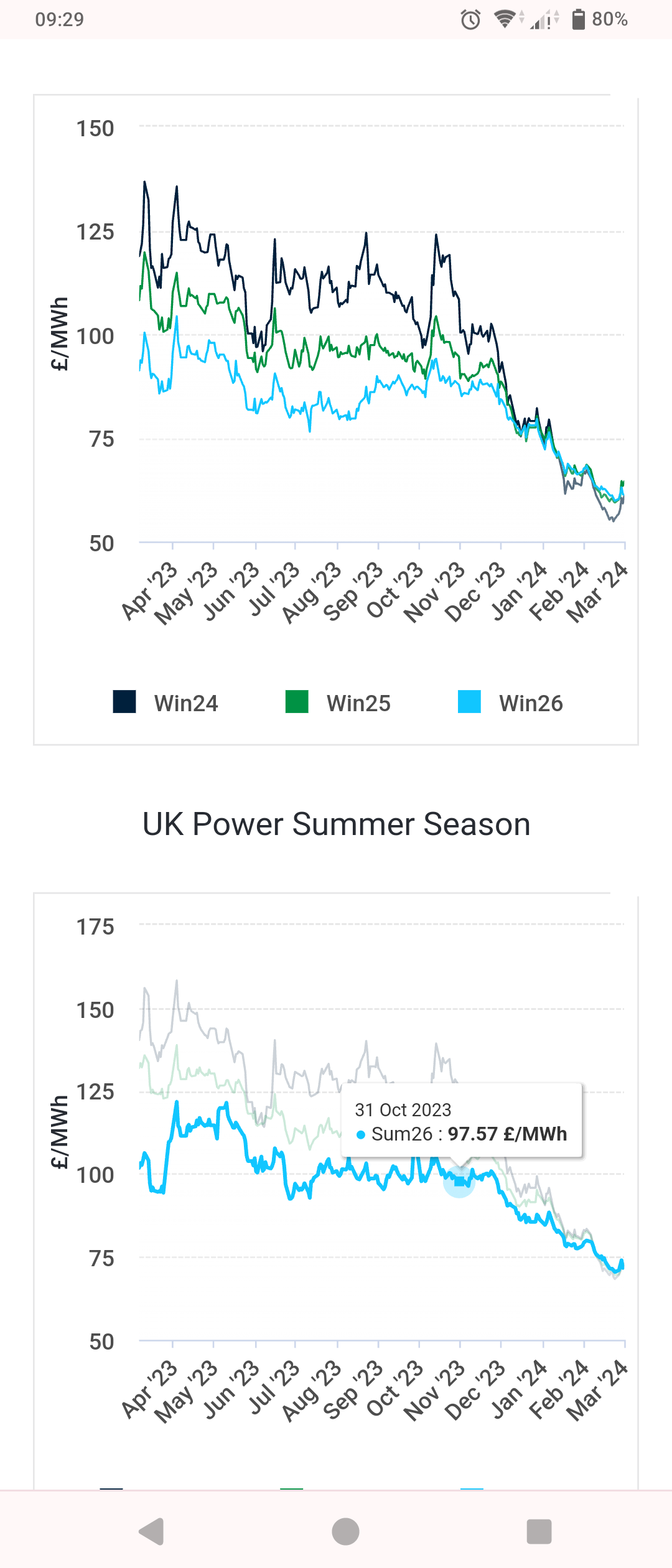Open recent apps overview
The image size is (672, 1568).
(x=539, y=1531)
